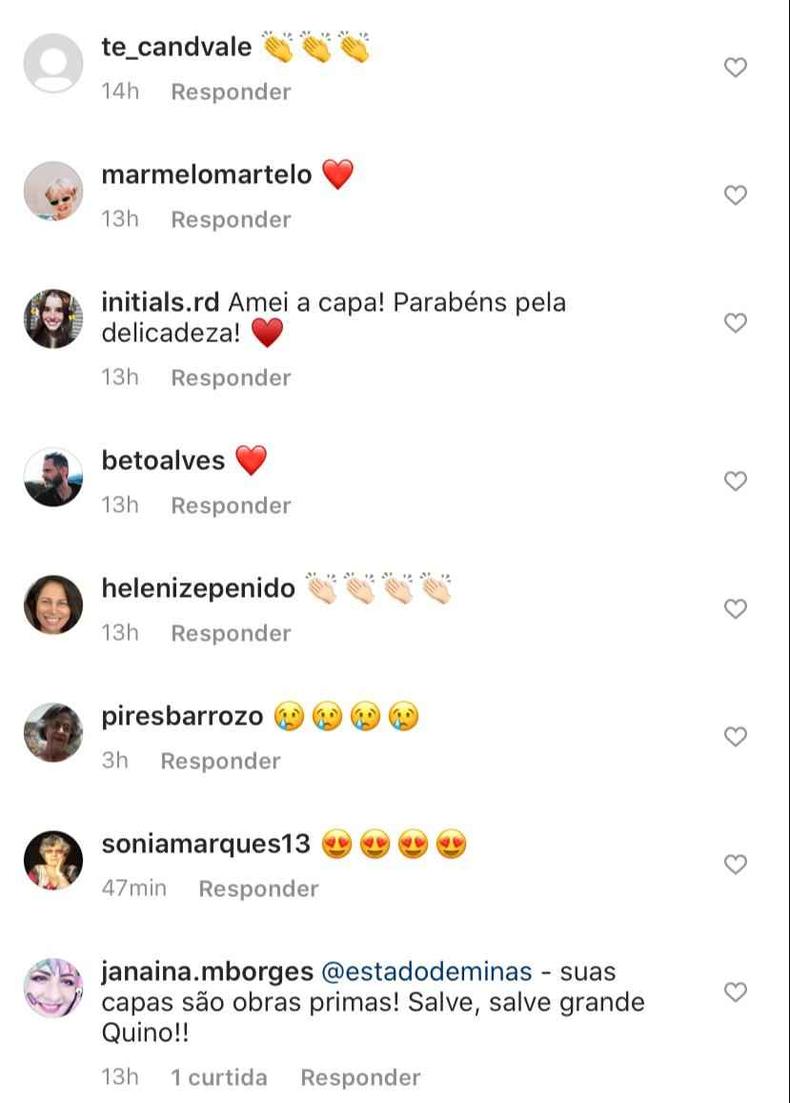Like betoalves' comment
The image size is (790, 1103).
[735, 481]
